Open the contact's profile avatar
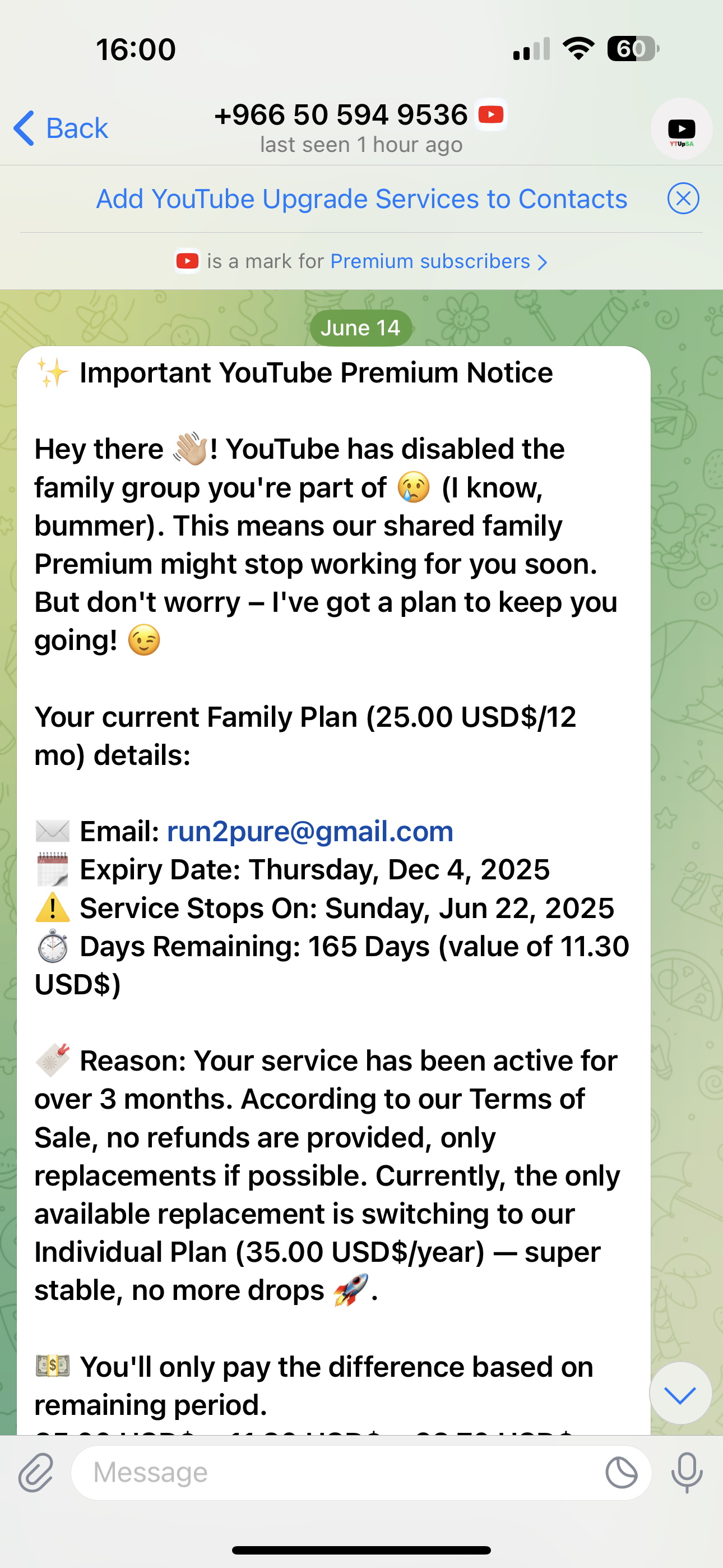Viewport: 723px width, 1568px height. click(x=681, y=129)
